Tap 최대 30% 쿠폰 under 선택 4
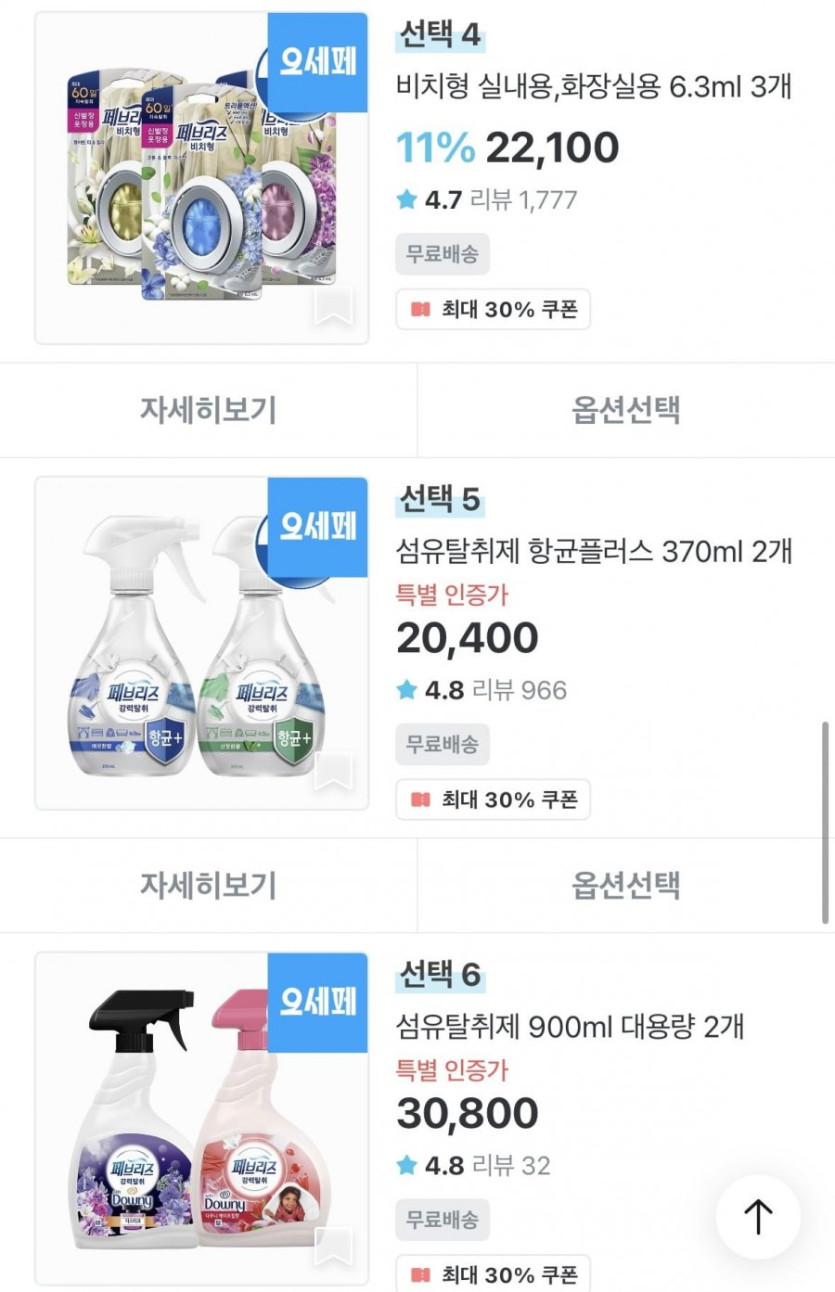The height and width of the screenshot is (1292, 835). click(493, 309)
